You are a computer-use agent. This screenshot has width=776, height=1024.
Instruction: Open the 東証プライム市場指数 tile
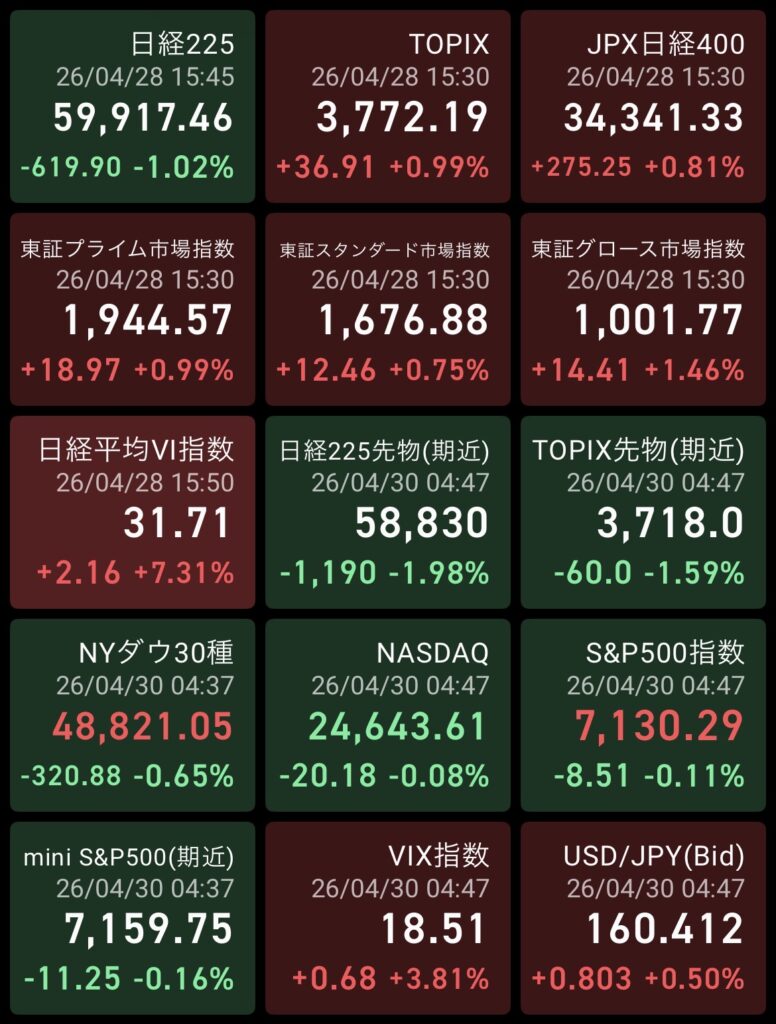132,309
